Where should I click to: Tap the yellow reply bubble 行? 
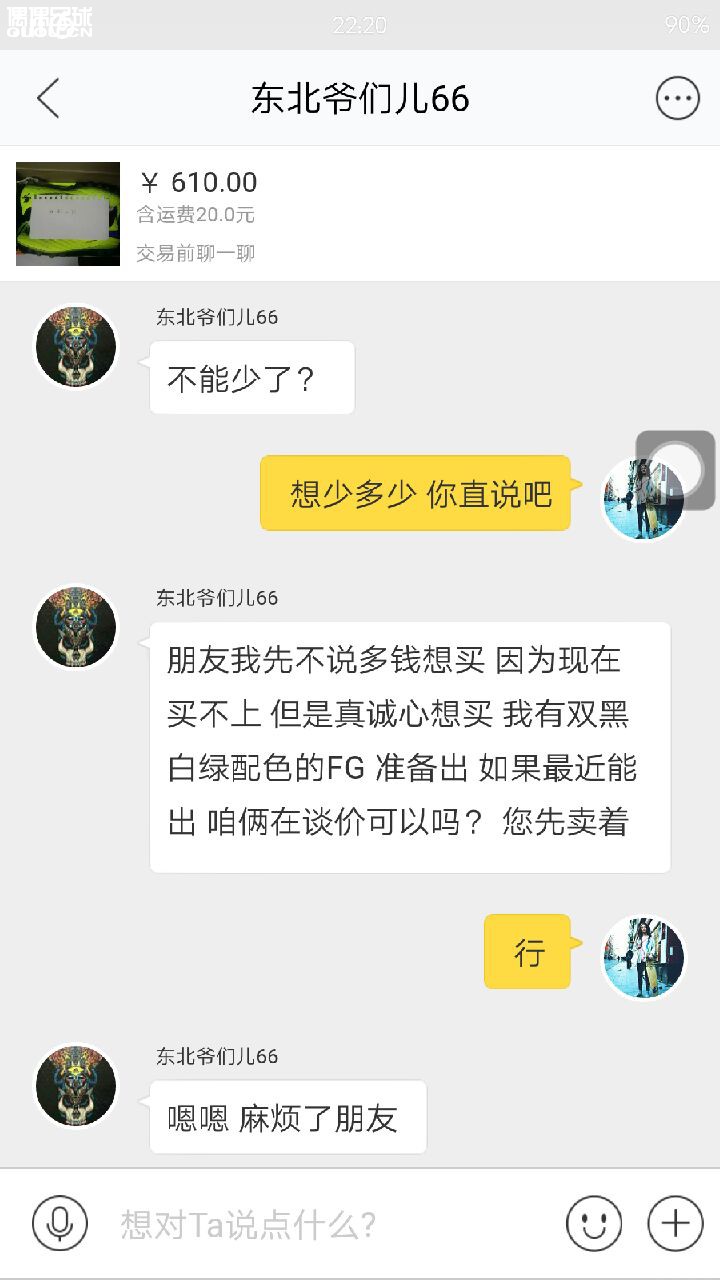pyautogui.click(x=527, y=952)
